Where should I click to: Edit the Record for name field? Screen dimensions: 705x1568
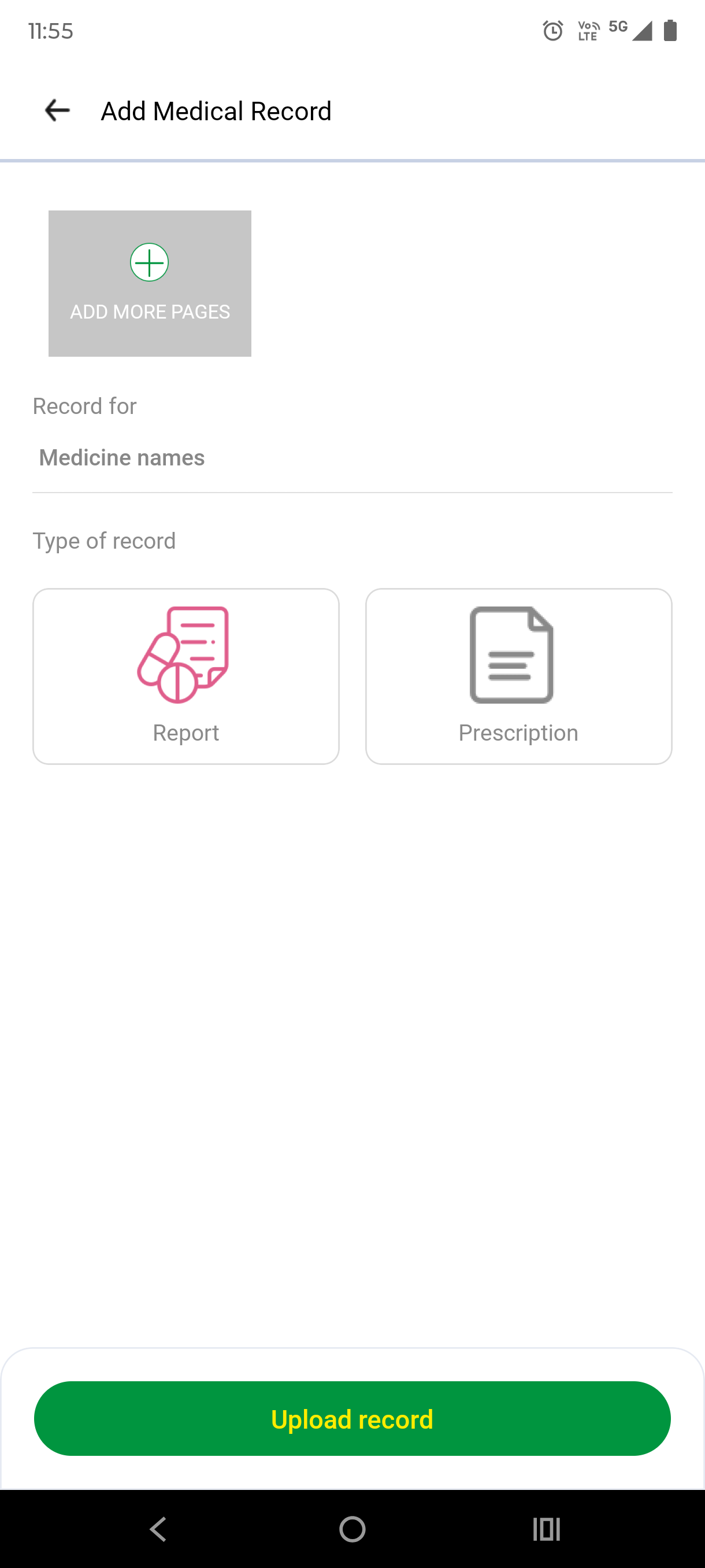351,458
